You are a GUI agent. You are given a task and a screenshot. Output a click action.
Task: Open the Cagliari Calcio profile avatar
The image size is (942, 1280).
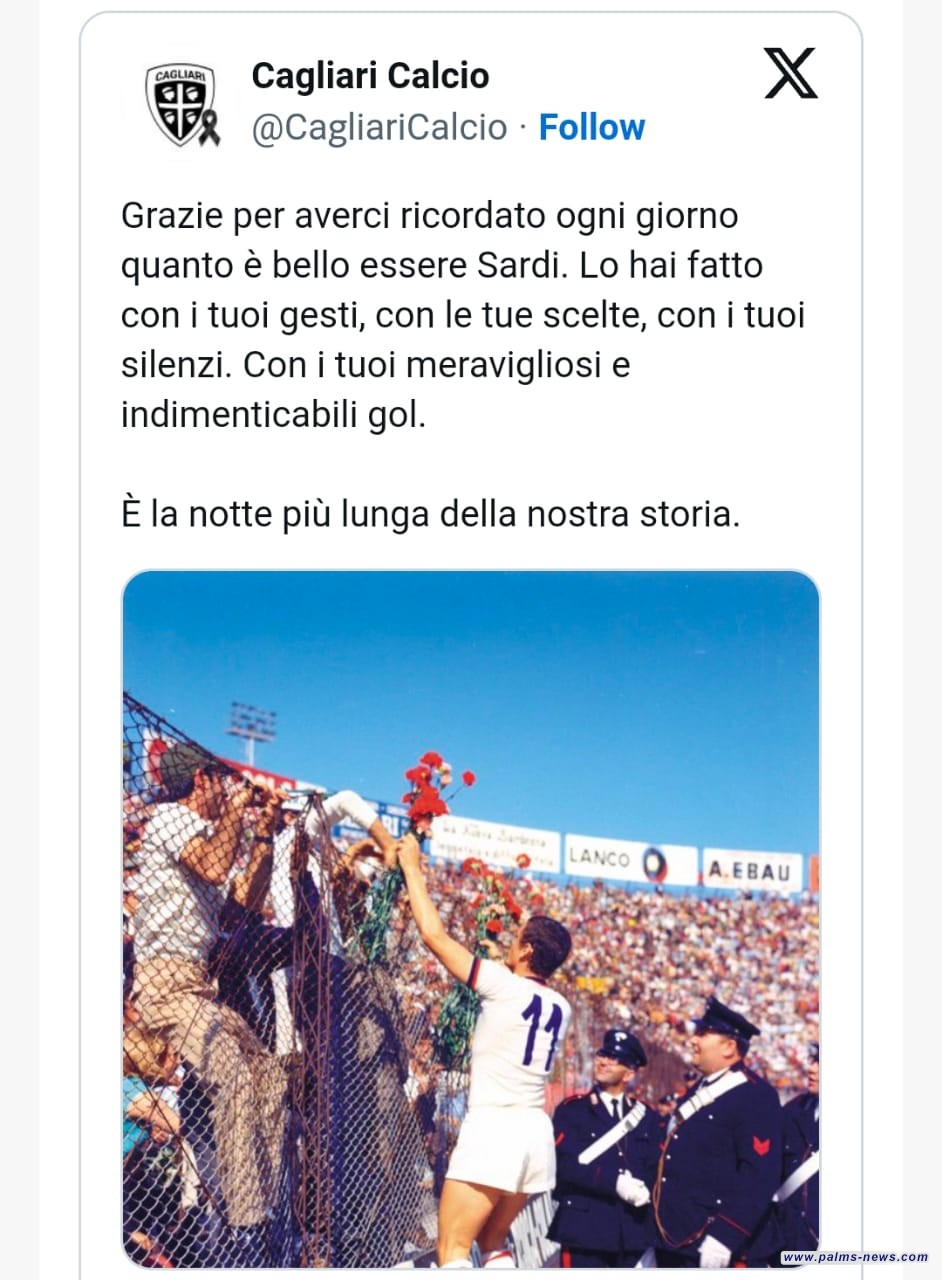pyautogui.click(x=180, y=103)
